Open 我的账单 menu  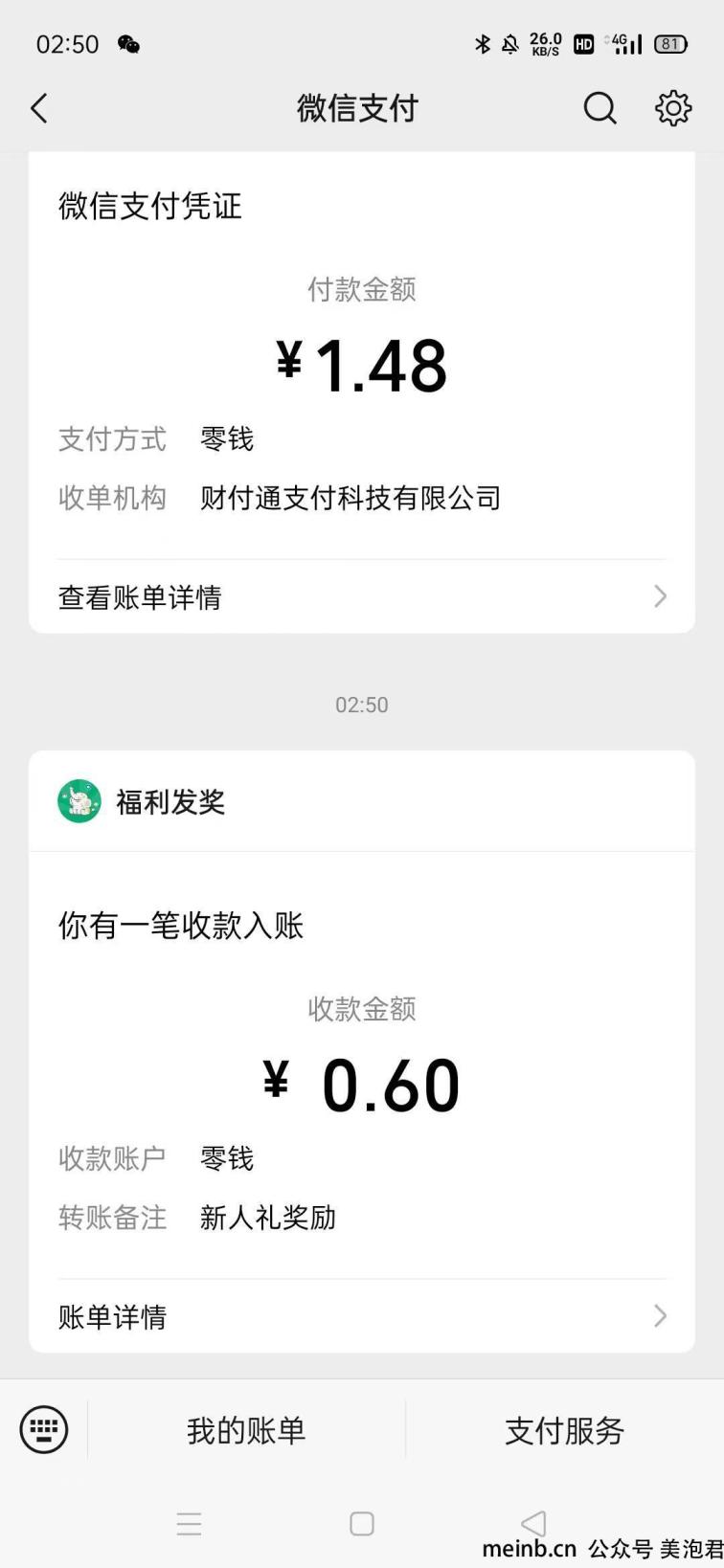pos(246,1430)
